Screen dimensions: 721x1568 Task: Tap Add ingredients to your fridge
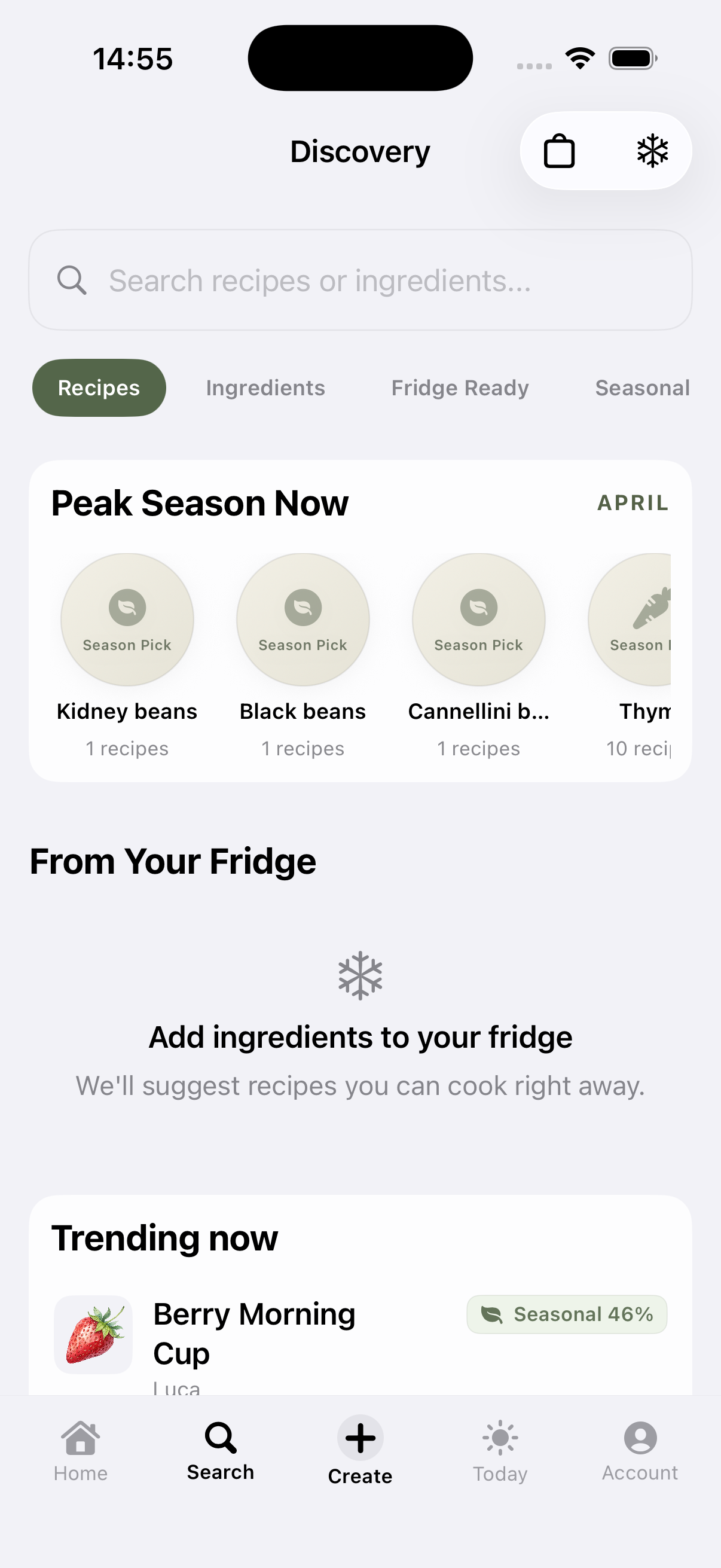[360, 1036]
